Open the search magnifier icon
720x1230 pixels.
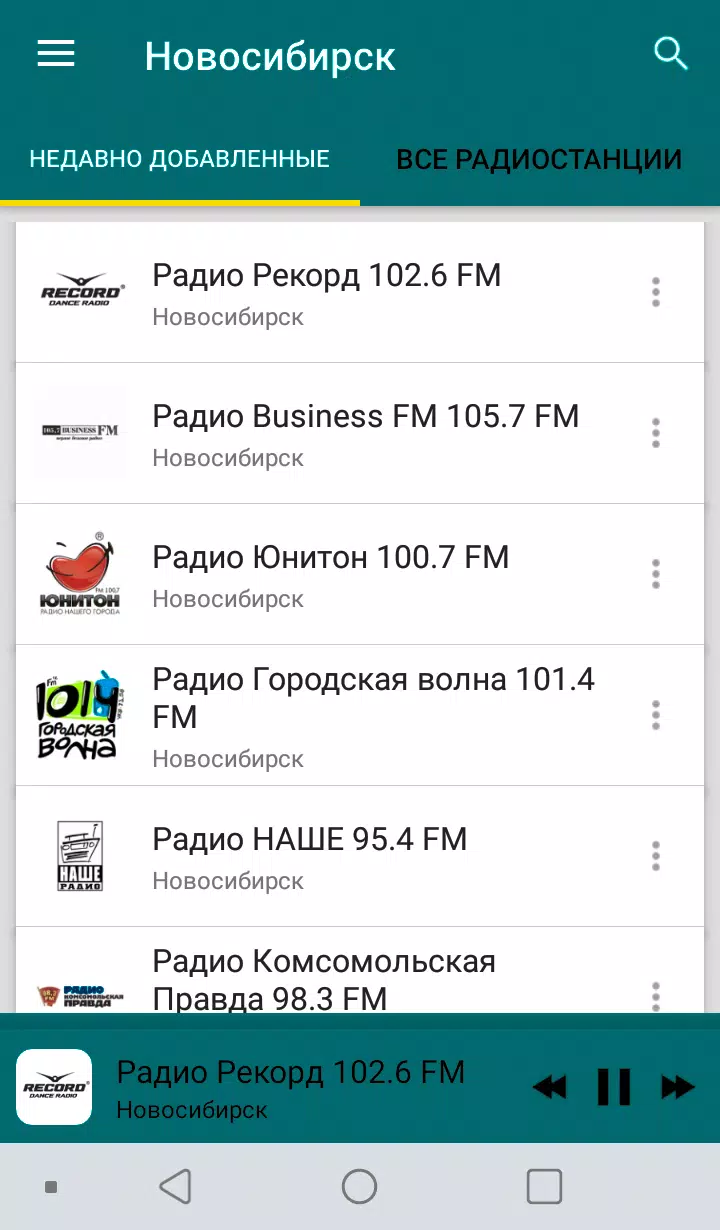tap(670, 53)
